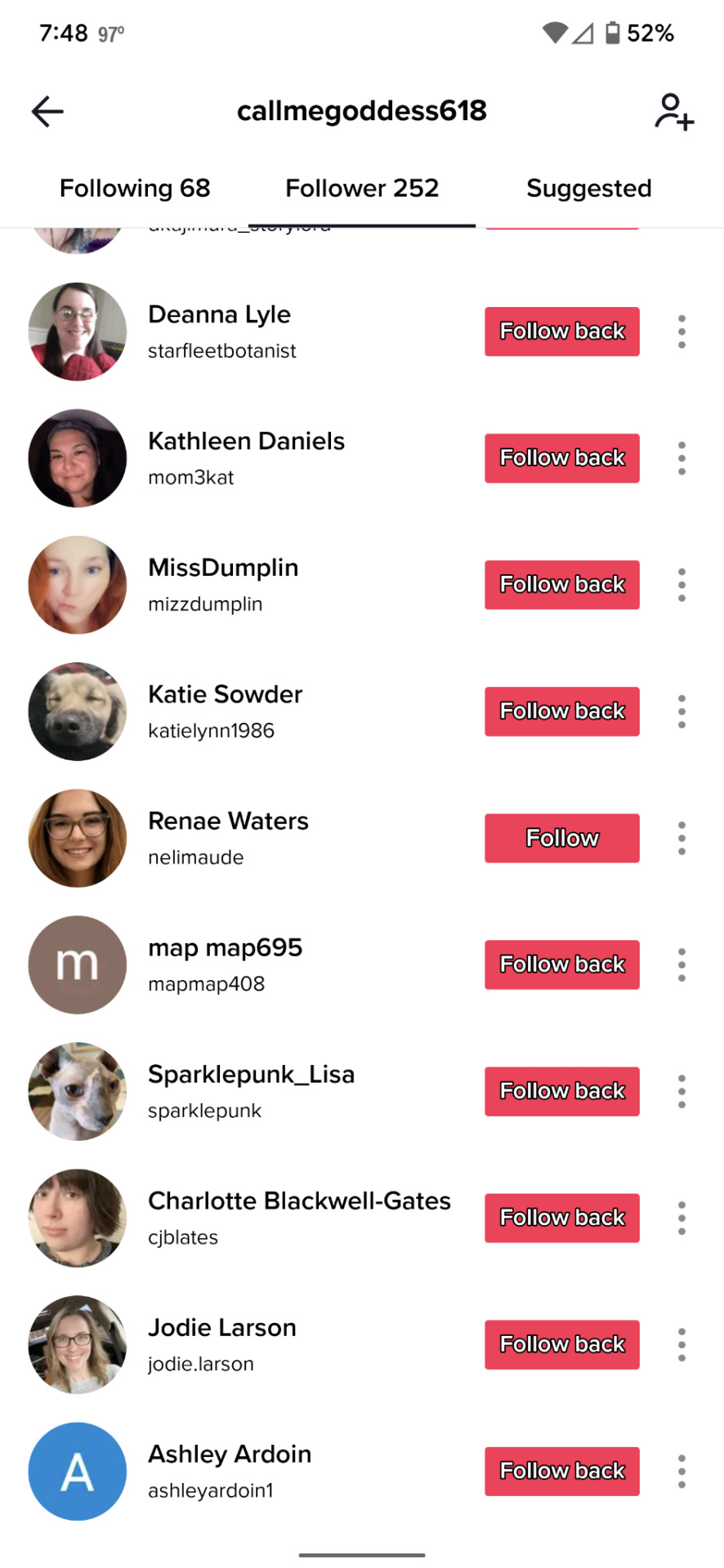Follow back Jodie Larson

click(561, 1344)
